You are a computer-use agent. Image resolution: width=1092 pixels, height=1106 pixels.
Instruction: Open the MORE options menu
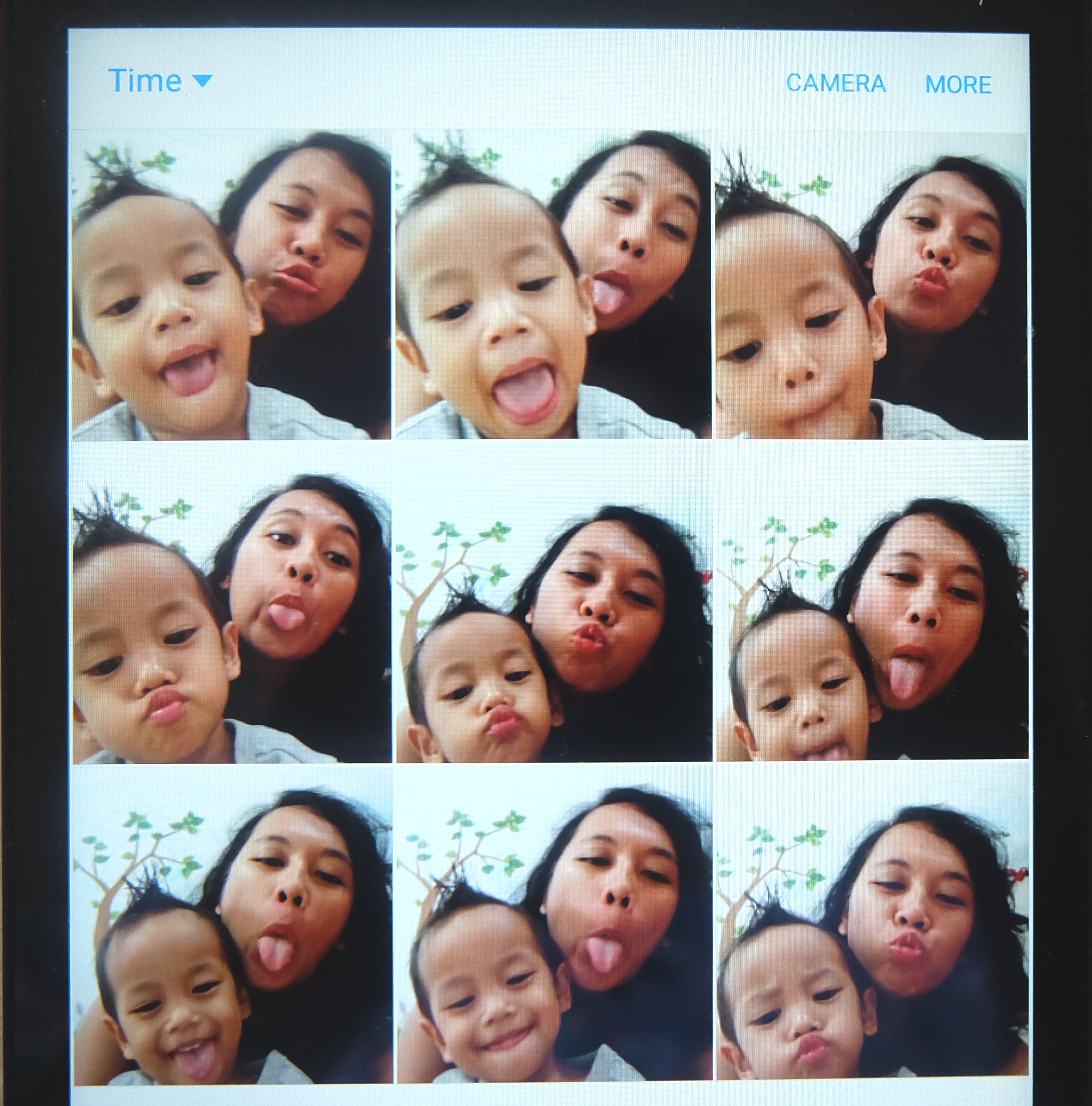tap(958, 85)
